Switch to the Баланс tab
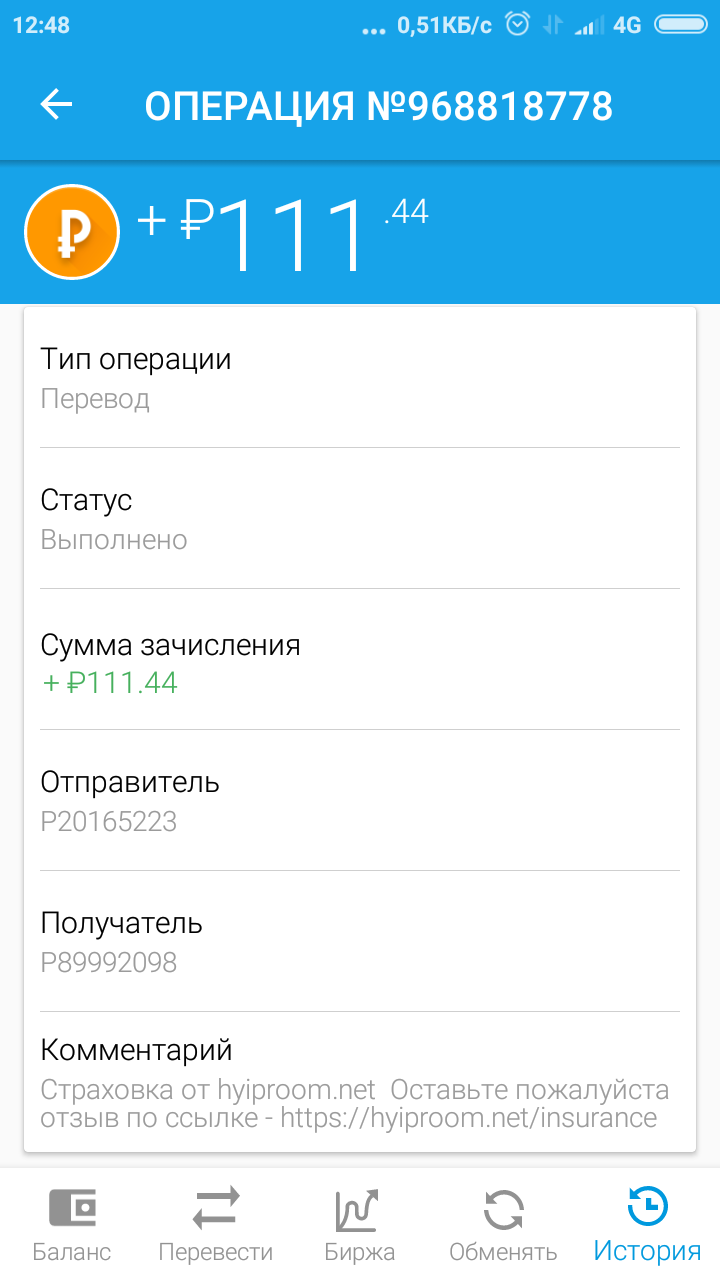The width and height of the screenshot is (720, 1280). click(x=72, y=1223)
